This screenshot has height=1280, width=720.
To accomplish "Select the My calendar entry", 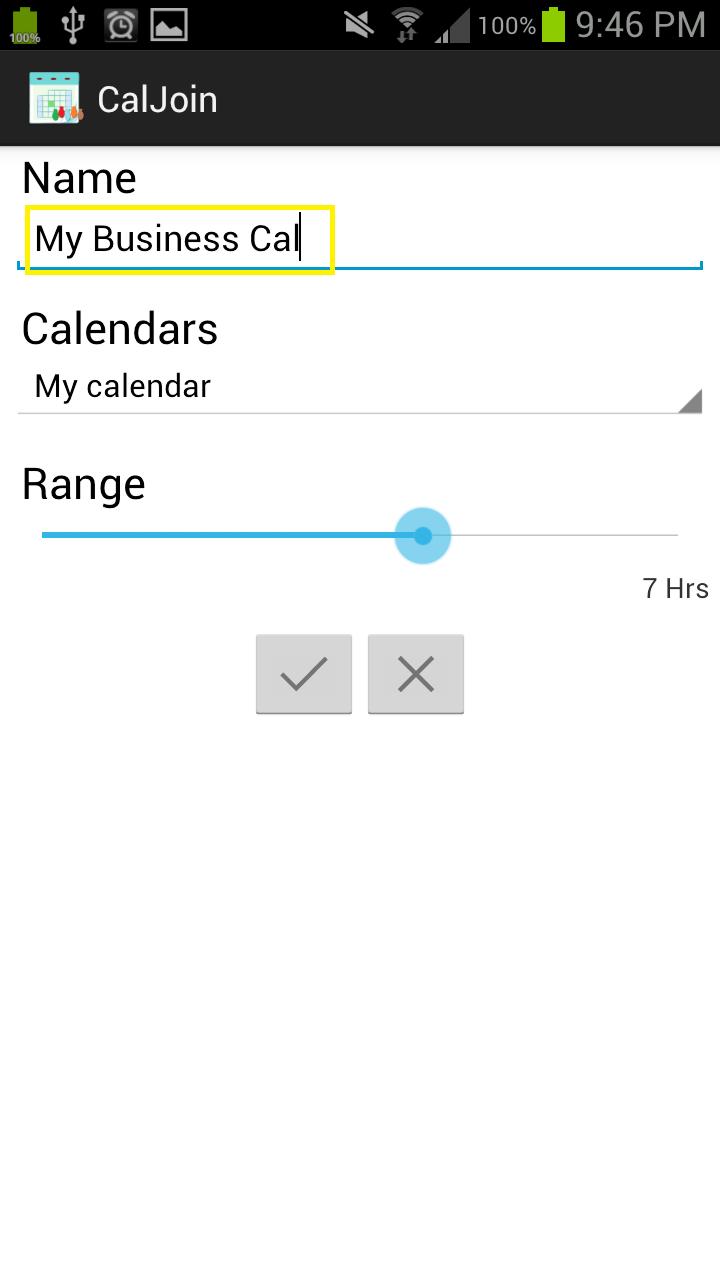I will coord(122,387).
